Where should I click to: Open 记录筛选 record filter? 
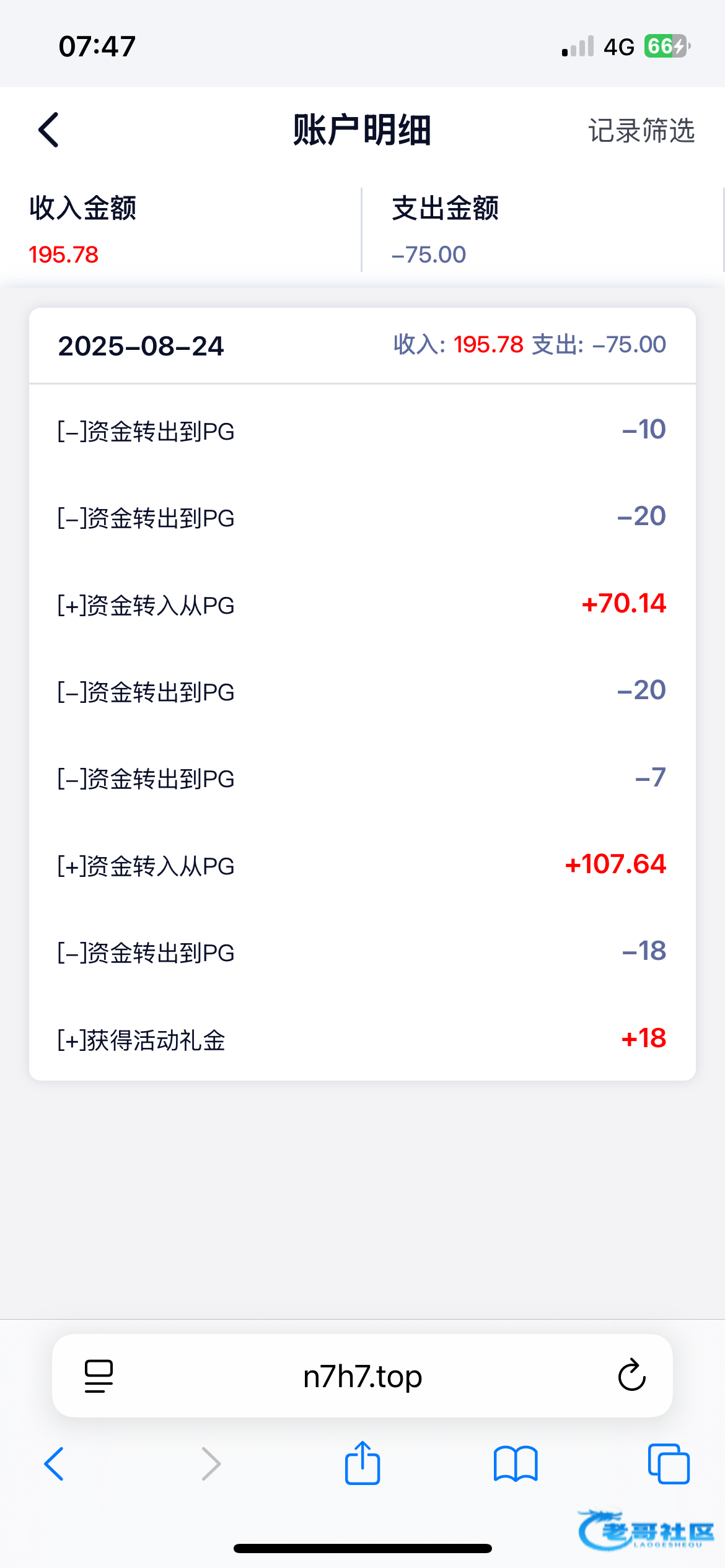click(641, 131)
